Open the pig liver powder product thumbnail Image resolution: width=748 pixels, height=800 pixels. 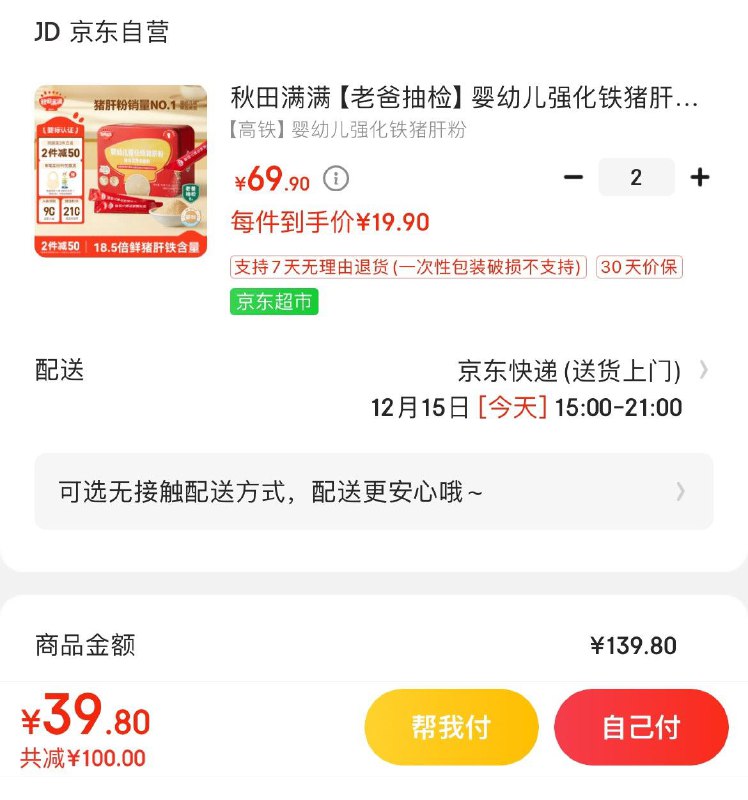[x=120, y=170]
